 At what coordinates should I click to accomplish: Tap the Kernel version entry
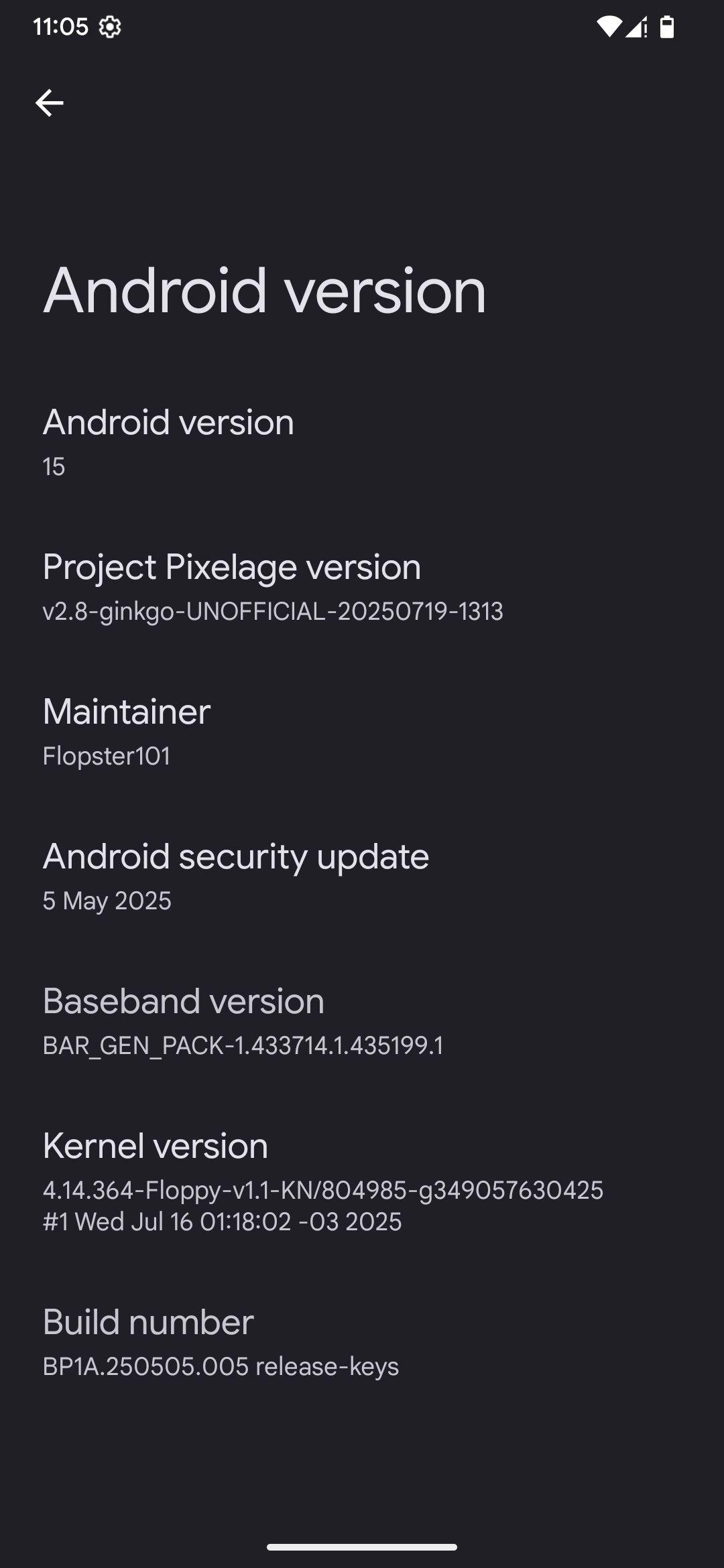(x=362, y=1182)
